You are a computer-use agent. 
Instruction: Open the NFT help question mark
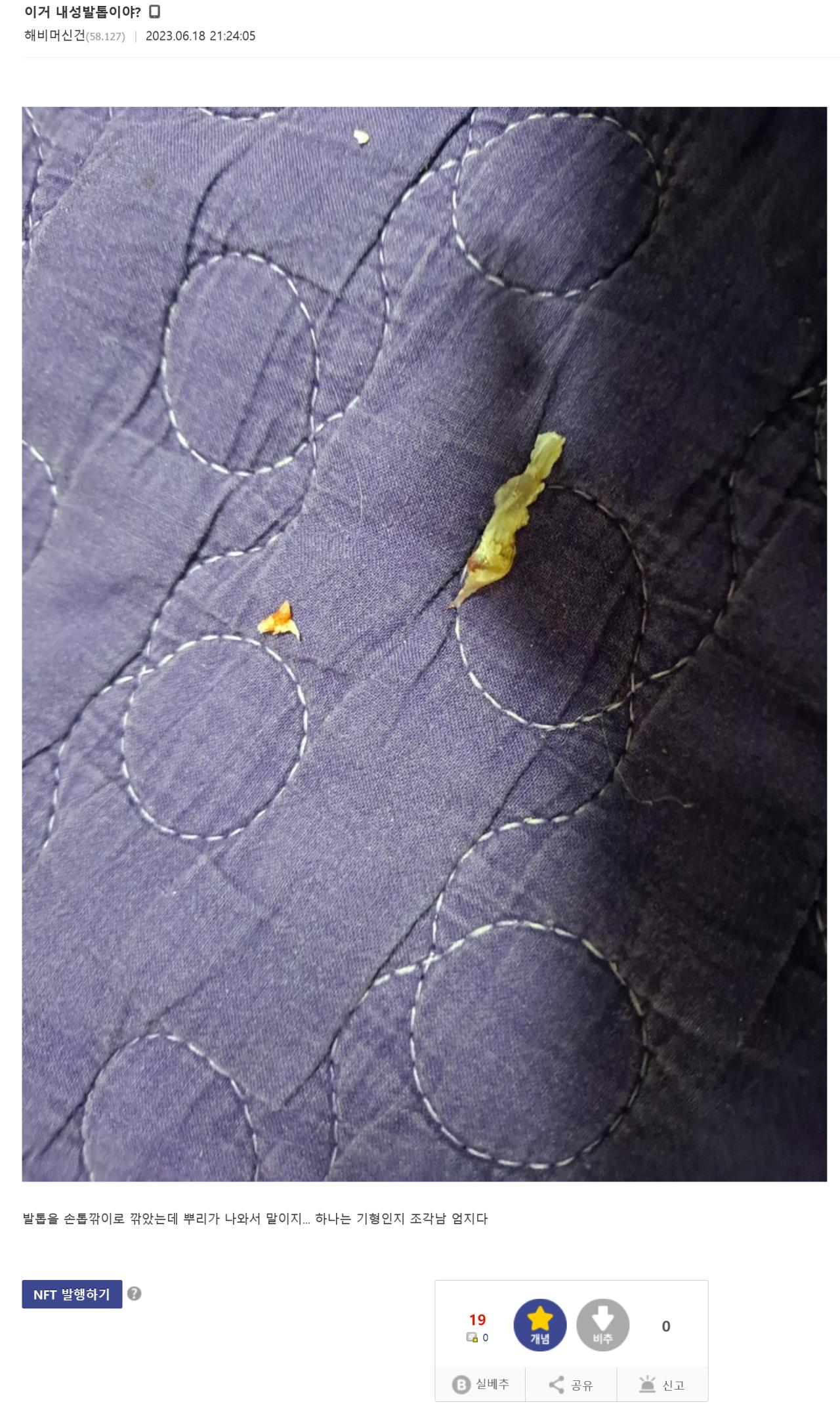coord(134,1293)
